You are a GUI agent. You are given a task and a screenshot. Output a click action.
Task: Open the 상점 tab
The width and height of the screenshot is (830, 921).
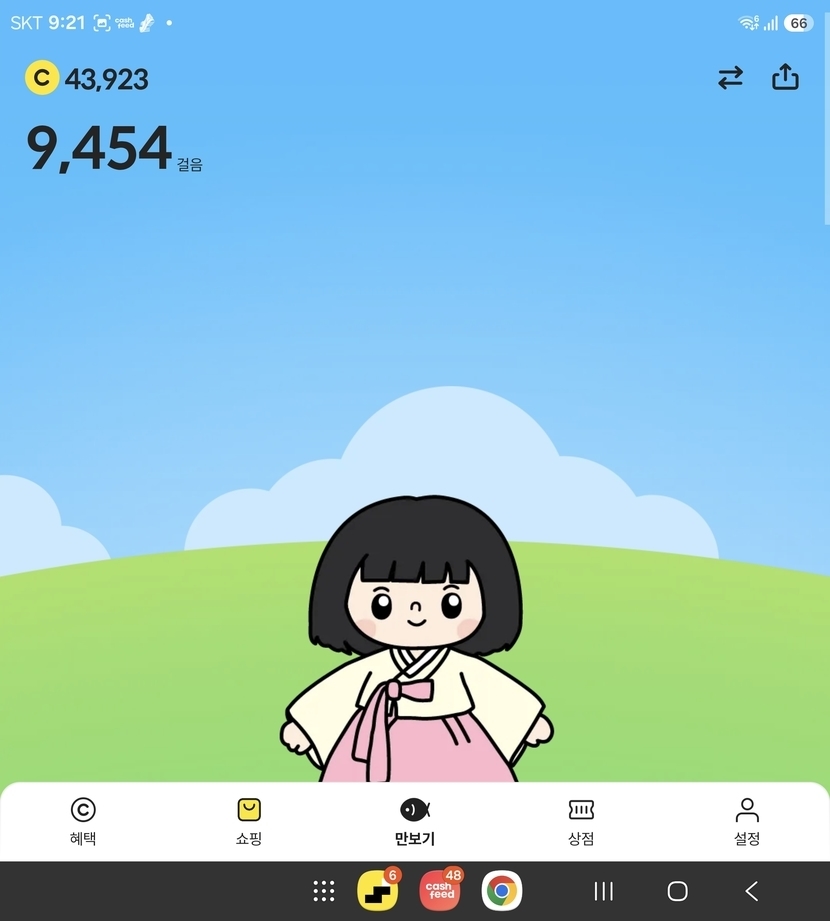tap(581, 821)
